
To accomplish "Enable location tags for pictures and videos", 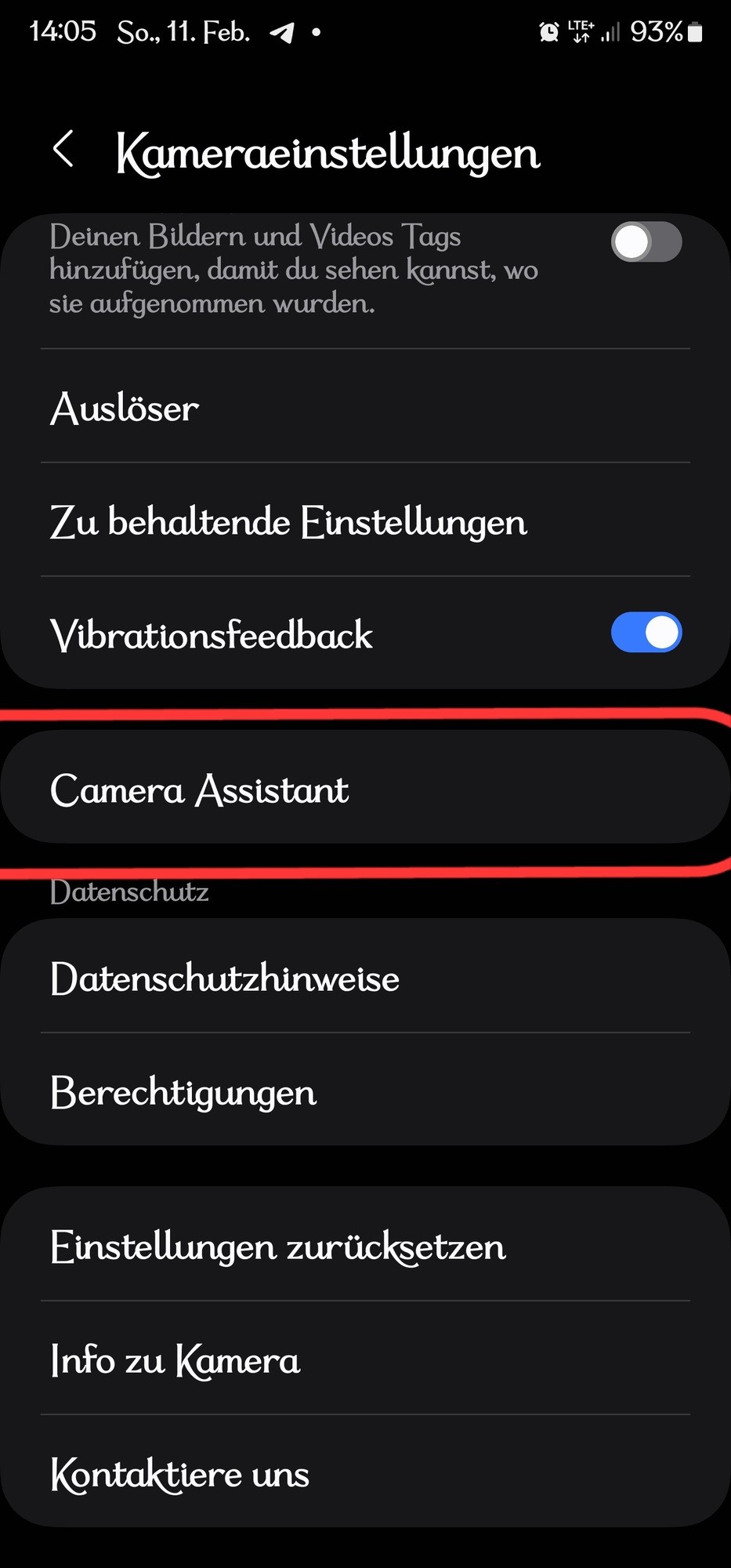I will [x=646, y=242].
